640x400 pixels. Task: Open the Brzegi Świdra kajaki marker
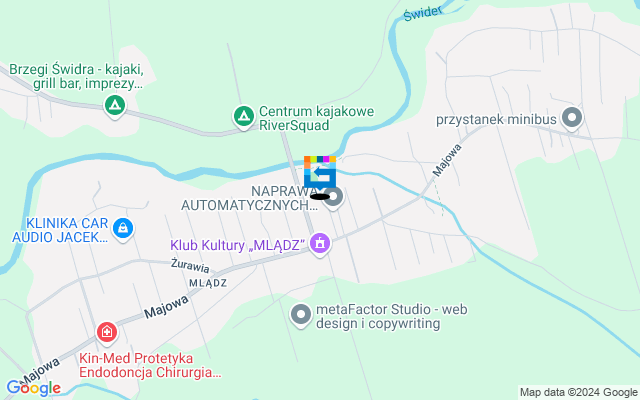point(116,105)
